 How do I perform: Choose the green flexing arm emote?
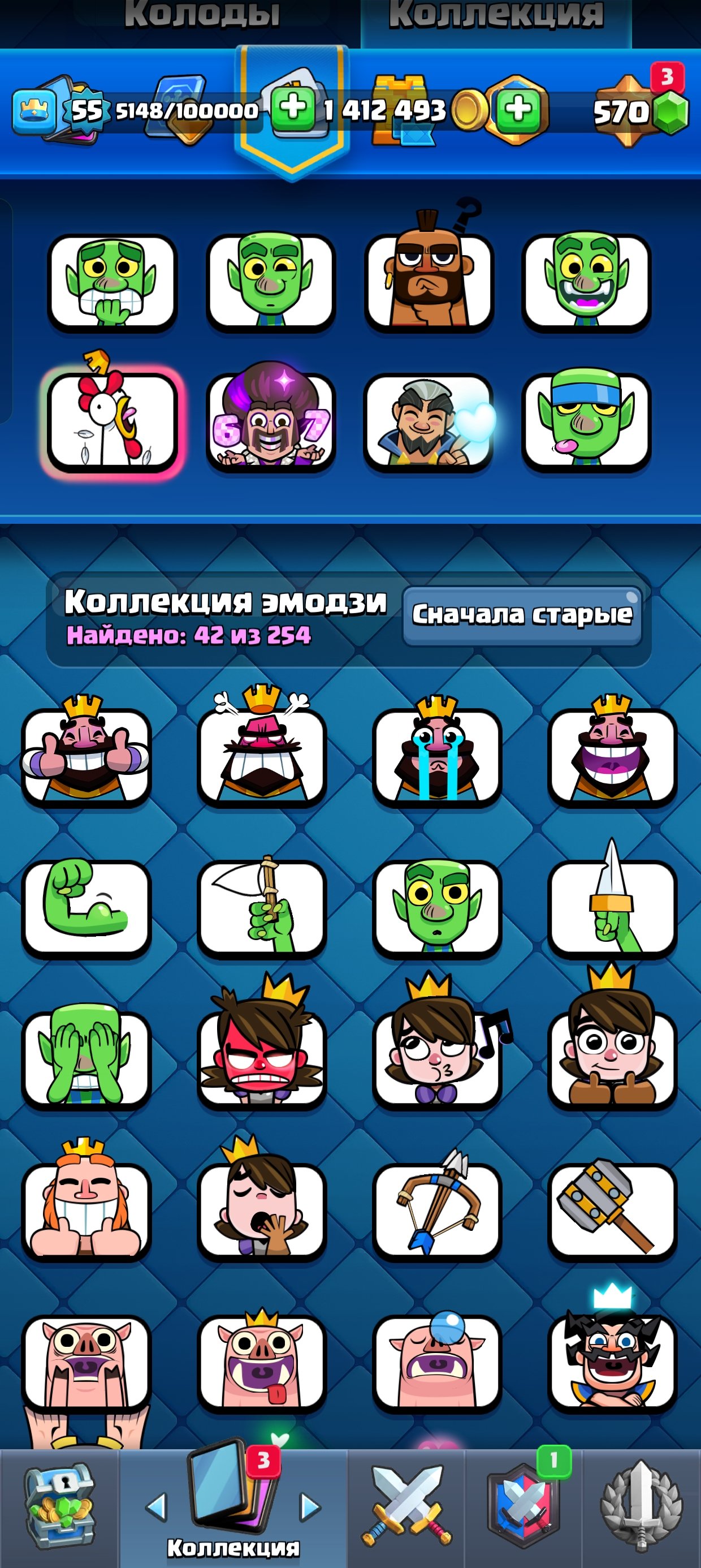(86, 906)
